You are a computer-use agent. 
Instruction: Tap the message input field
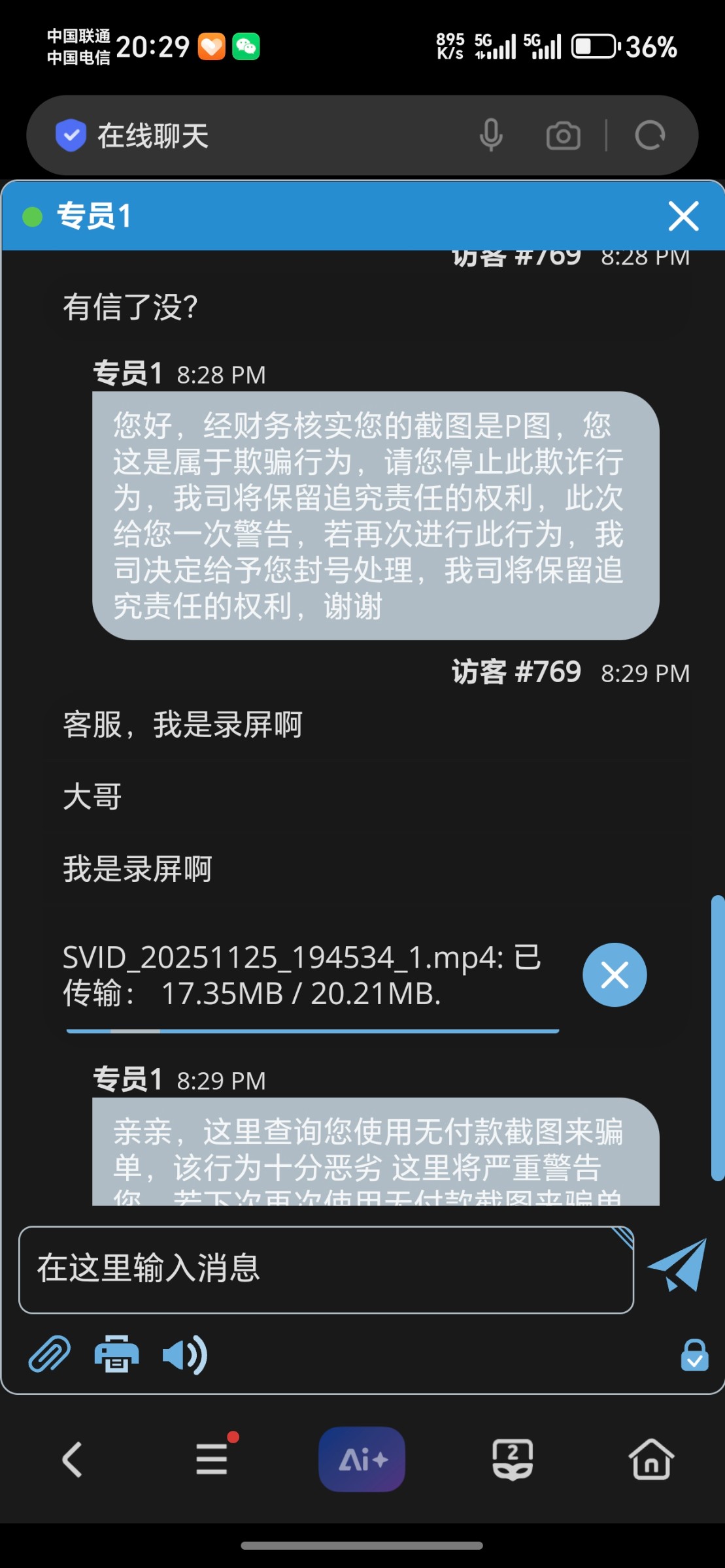pyautogui.click(x=326, y=1269)
